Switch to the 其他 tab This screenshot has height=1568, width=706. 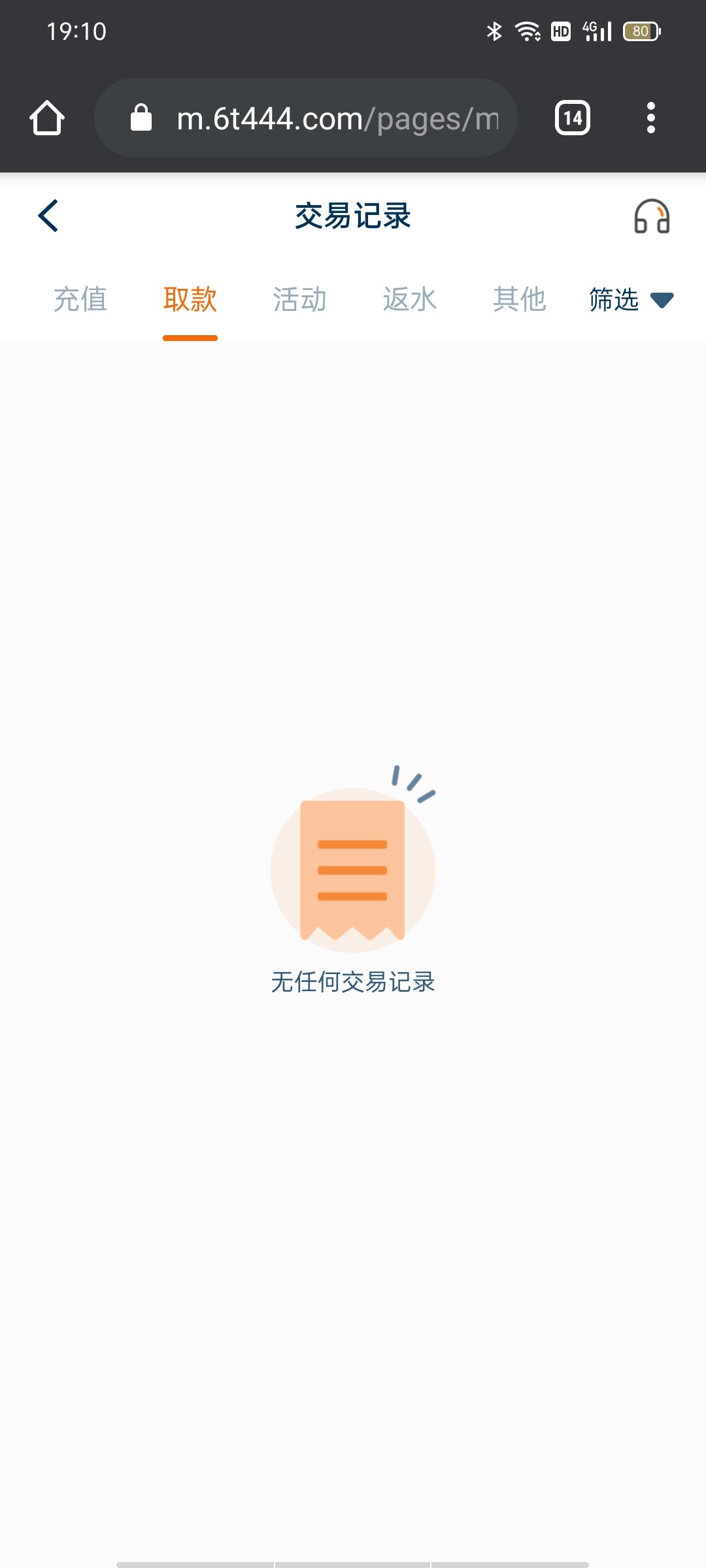(519, 299)
